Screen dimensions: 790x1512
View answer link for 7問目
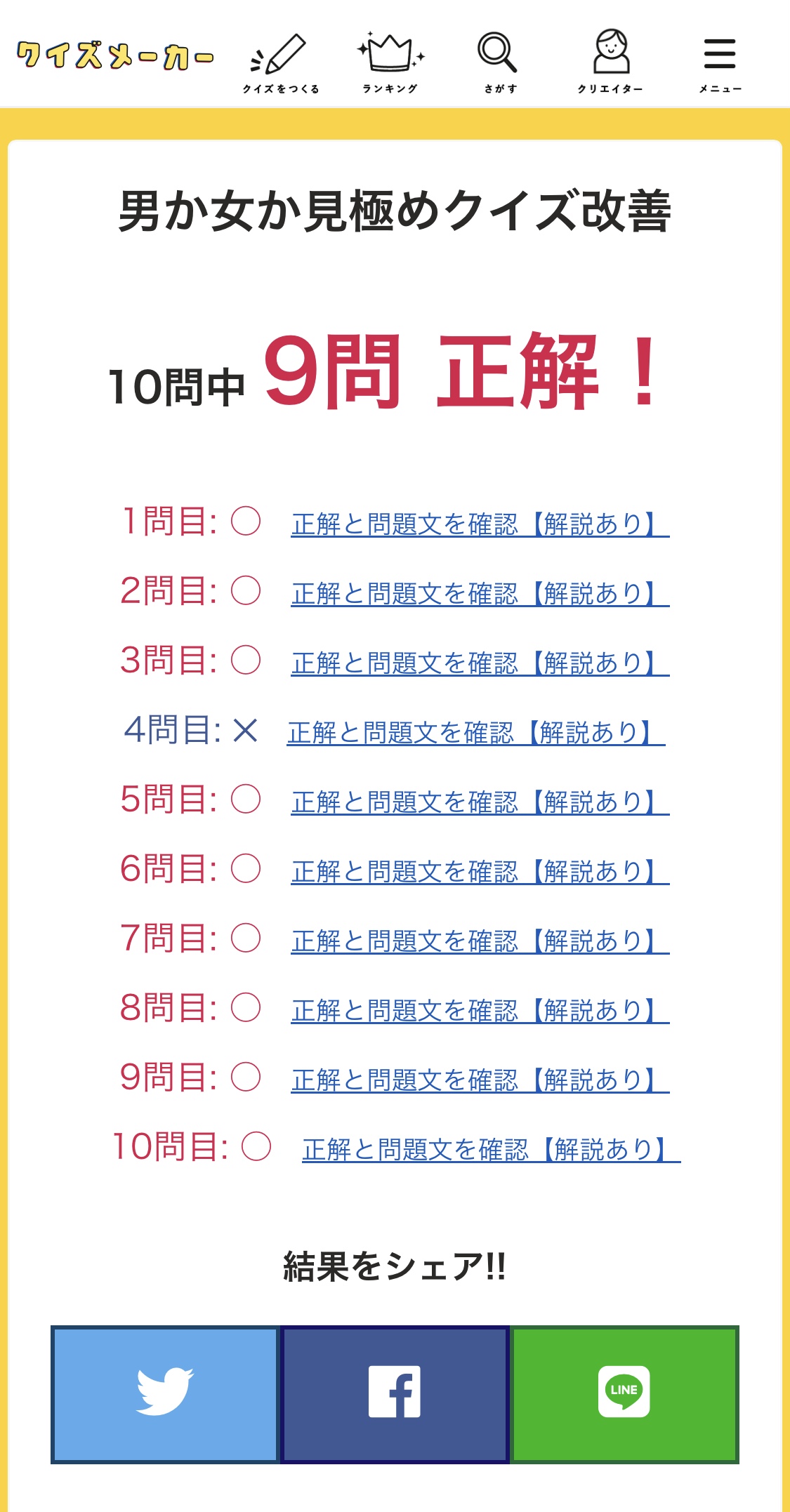(x=480, y=941)
